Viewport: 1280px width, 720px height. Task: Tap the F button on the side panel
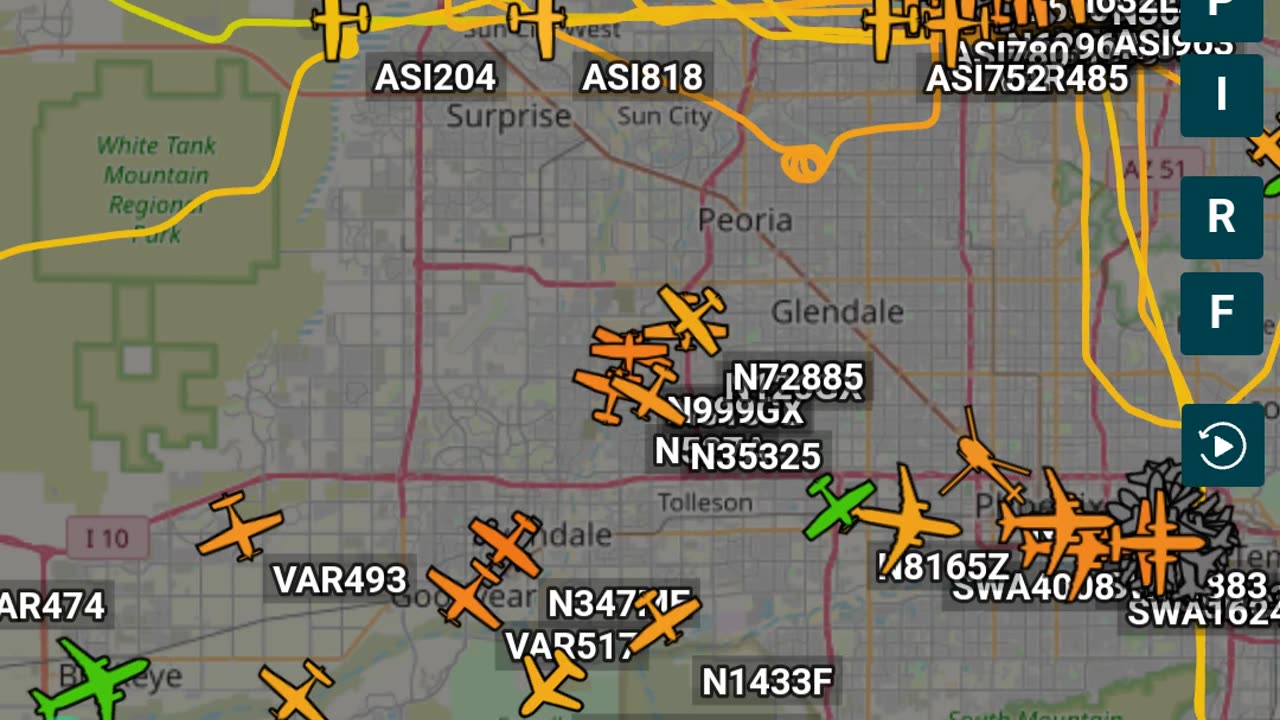pyautogui.click(x=1221, y=313)
